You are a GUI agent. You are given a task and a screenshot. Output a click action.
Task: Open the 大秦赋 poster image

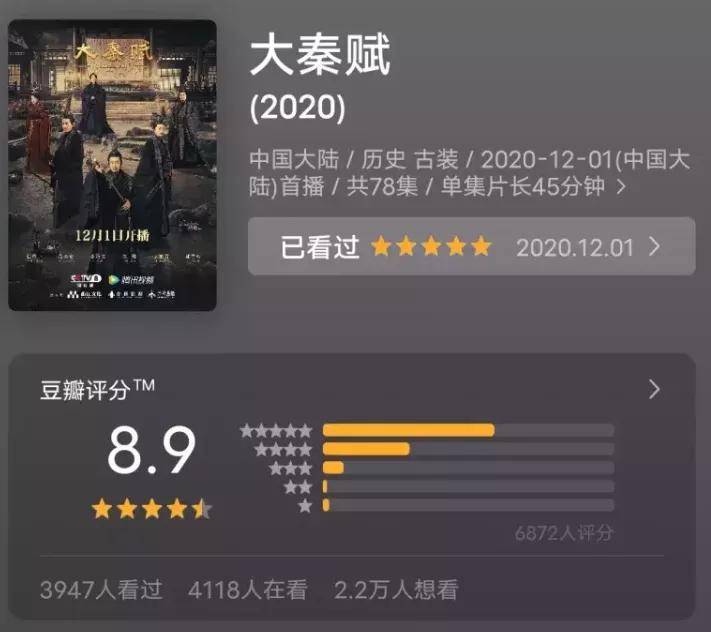pyautogui.click(x=112, y=165)
